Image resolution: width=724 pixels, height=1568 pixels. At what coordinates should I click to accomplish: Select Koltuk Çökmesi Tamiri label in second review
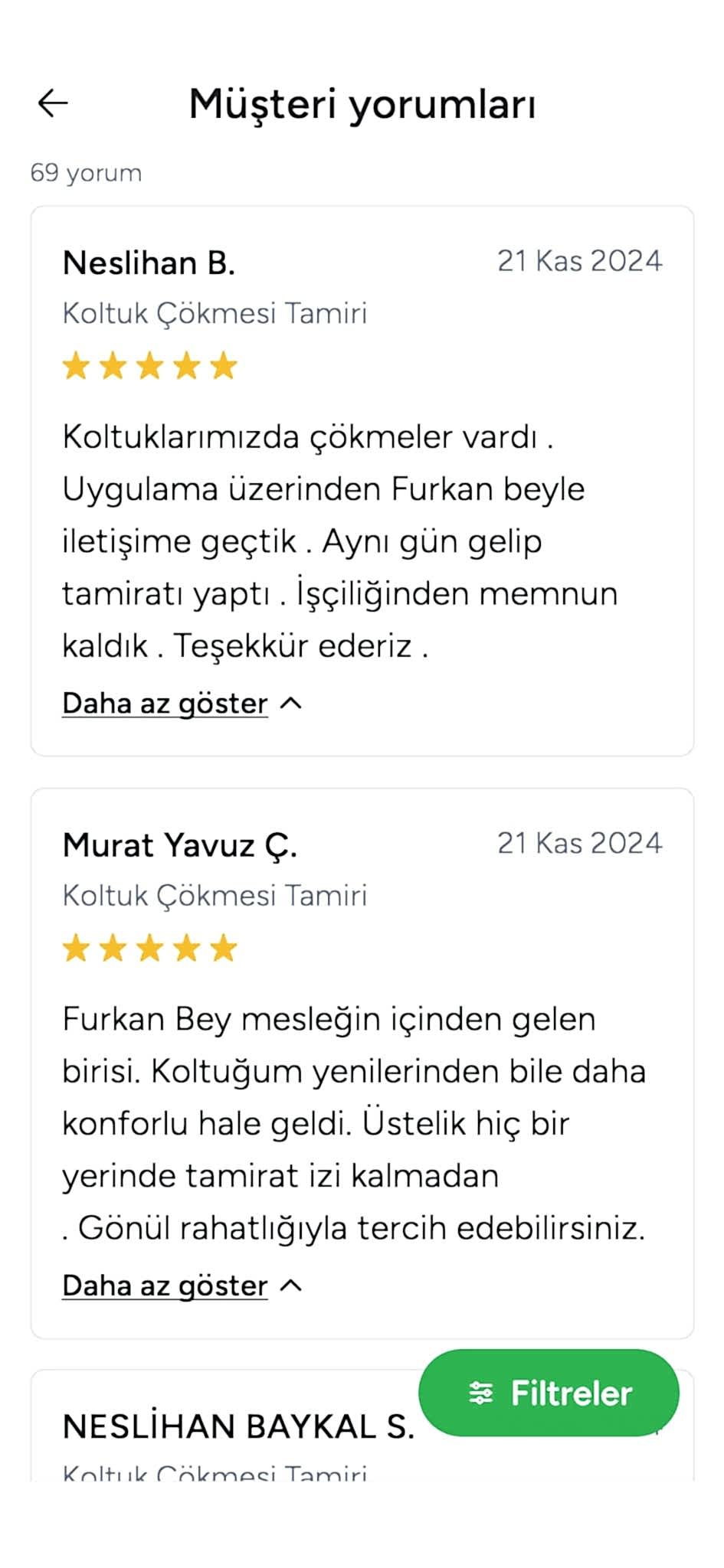215,894
